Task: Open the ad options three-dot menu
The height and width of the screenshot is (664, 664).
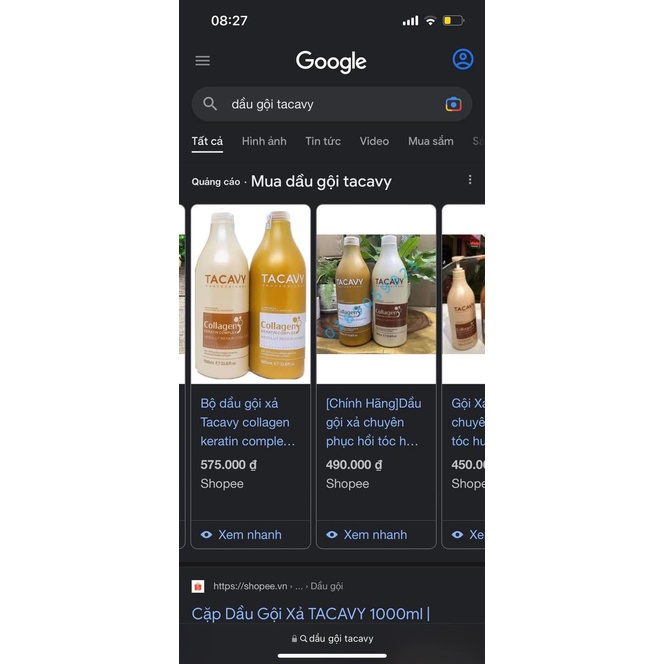Action: 470,180
